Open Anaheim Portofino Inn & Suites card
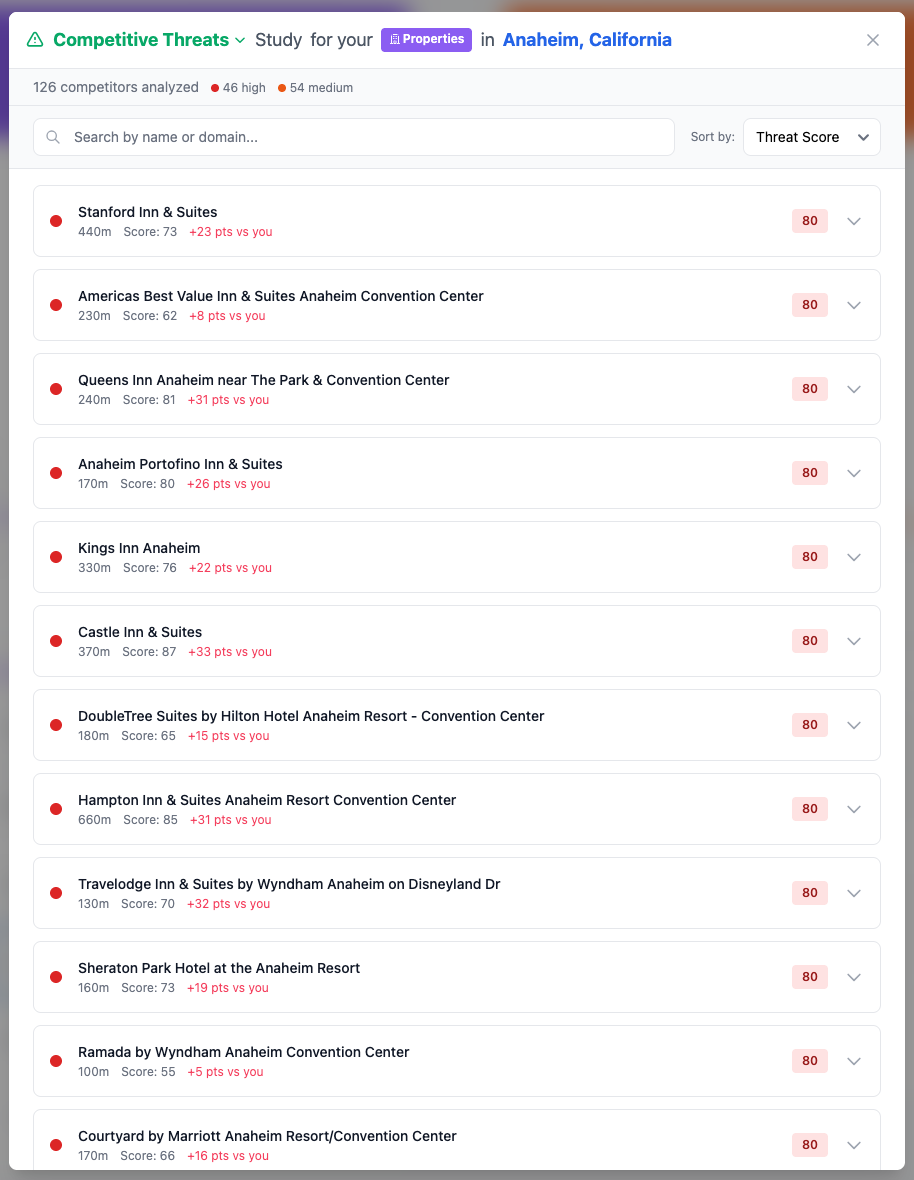This screenshot has width=914, height=1180. point(457,473)
